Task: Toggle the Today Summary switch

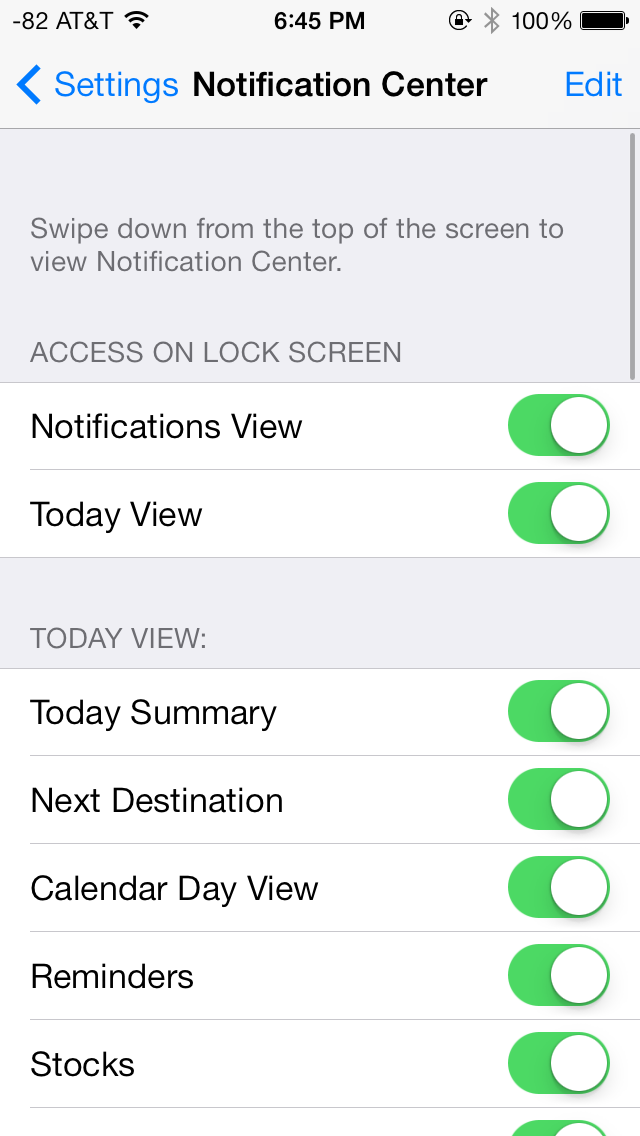Action: (x=559, y=711)
